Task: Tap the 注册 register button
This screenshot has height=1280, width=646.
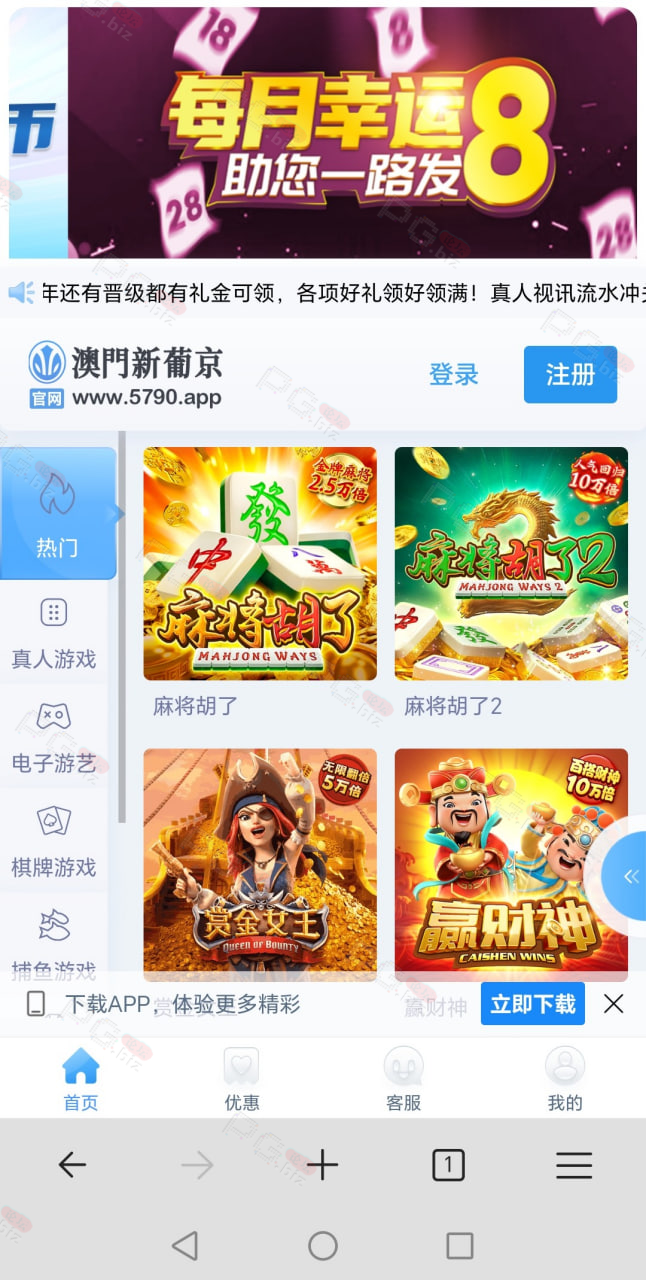Action: (570, 375)
